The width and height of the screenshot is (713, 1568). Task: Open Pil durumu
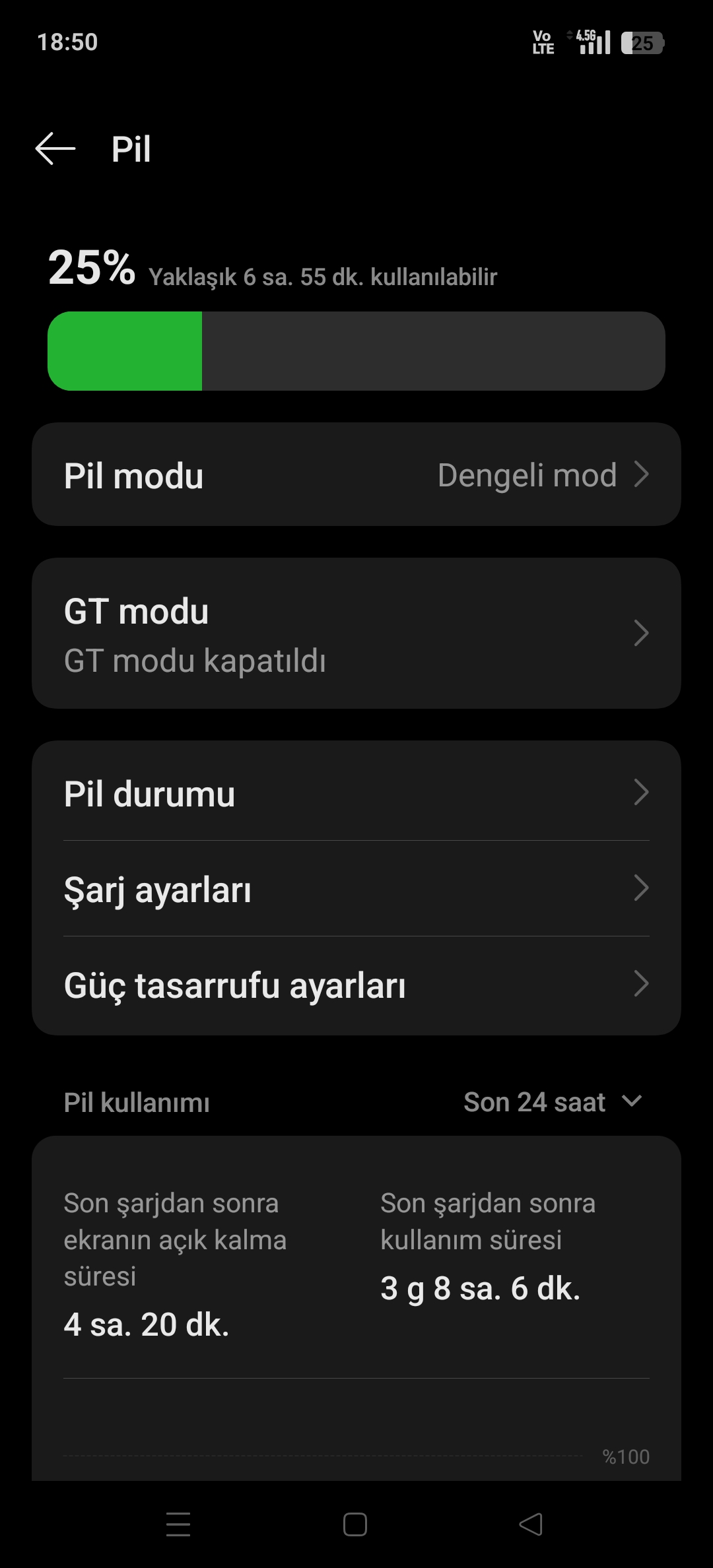[356, 793]
